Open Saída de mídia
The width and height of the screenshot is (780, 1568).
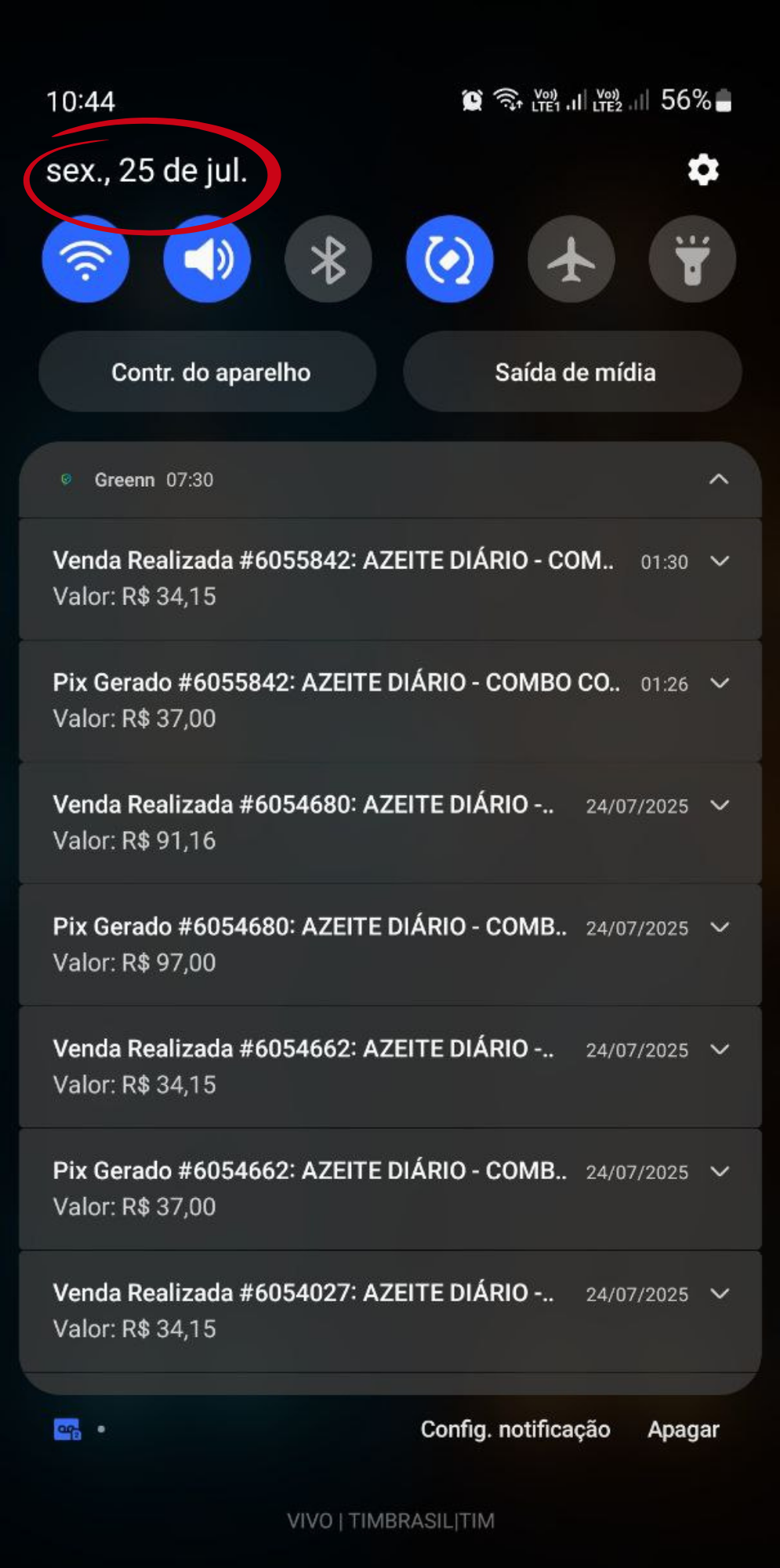573,372
